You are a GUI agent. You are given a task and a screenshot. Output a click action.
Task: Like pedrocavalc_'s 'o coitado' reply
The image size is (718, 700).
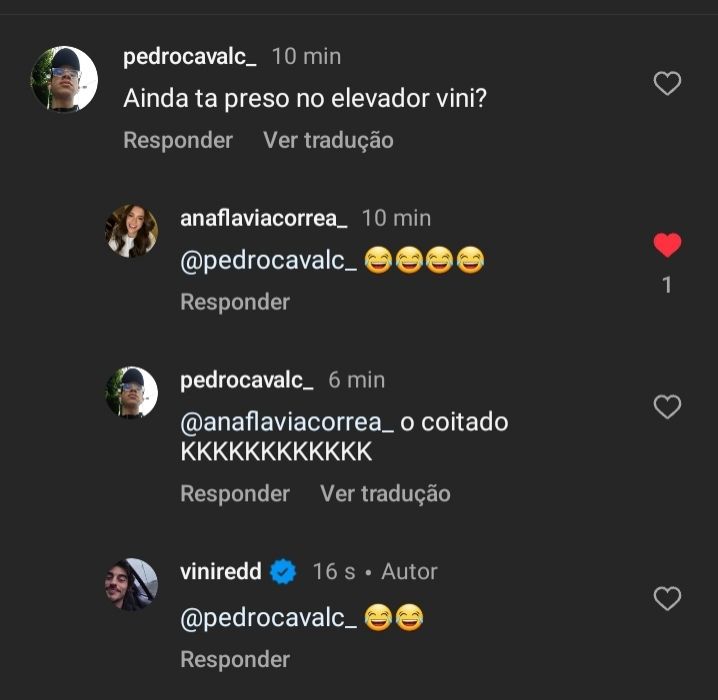[667, 407]
